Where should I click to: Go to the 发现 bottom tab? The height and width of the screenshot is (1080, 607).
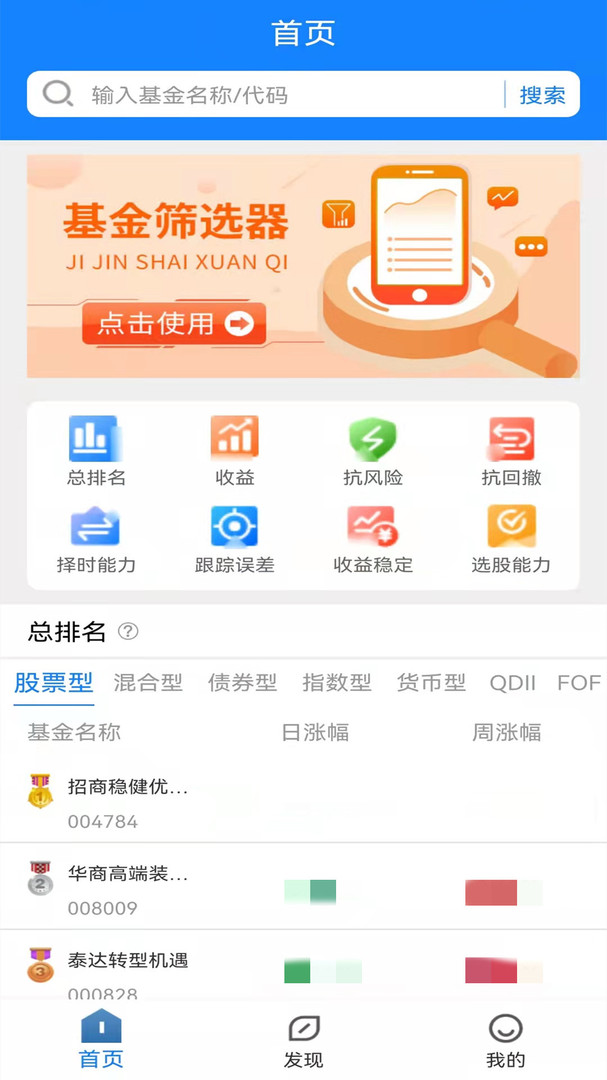pos(303,1040)
